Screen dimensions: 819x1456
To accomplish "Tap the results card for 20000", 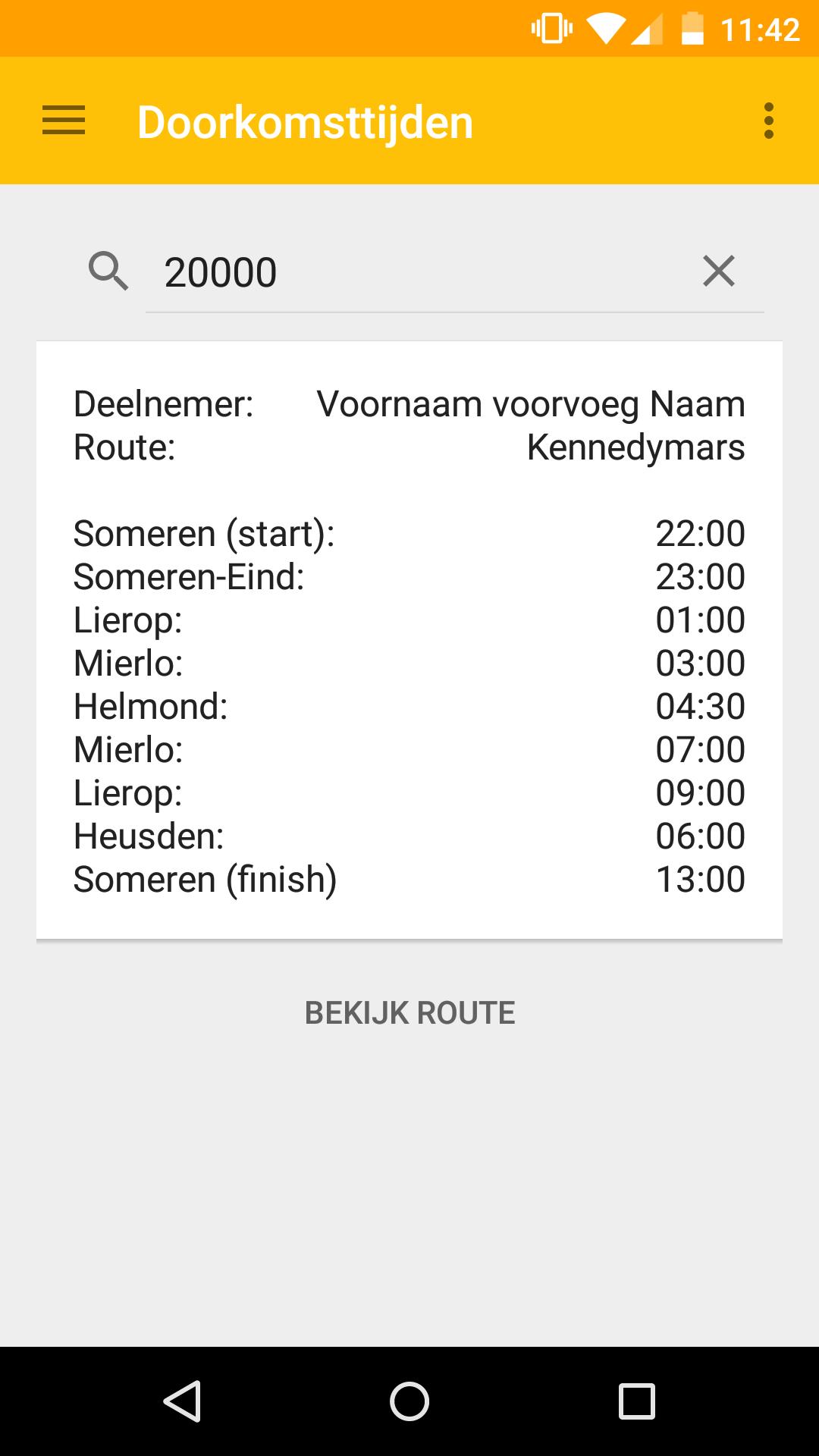I will [x=409, y=641].
